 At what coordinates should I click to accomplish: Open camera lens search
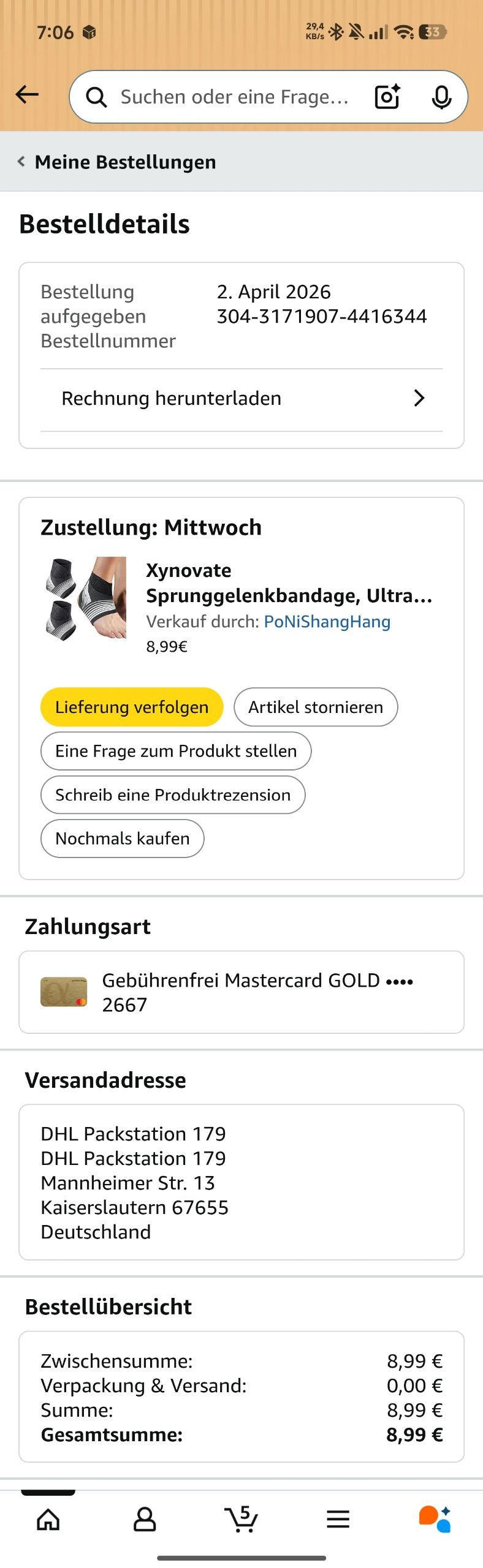[x=387, y=97]
